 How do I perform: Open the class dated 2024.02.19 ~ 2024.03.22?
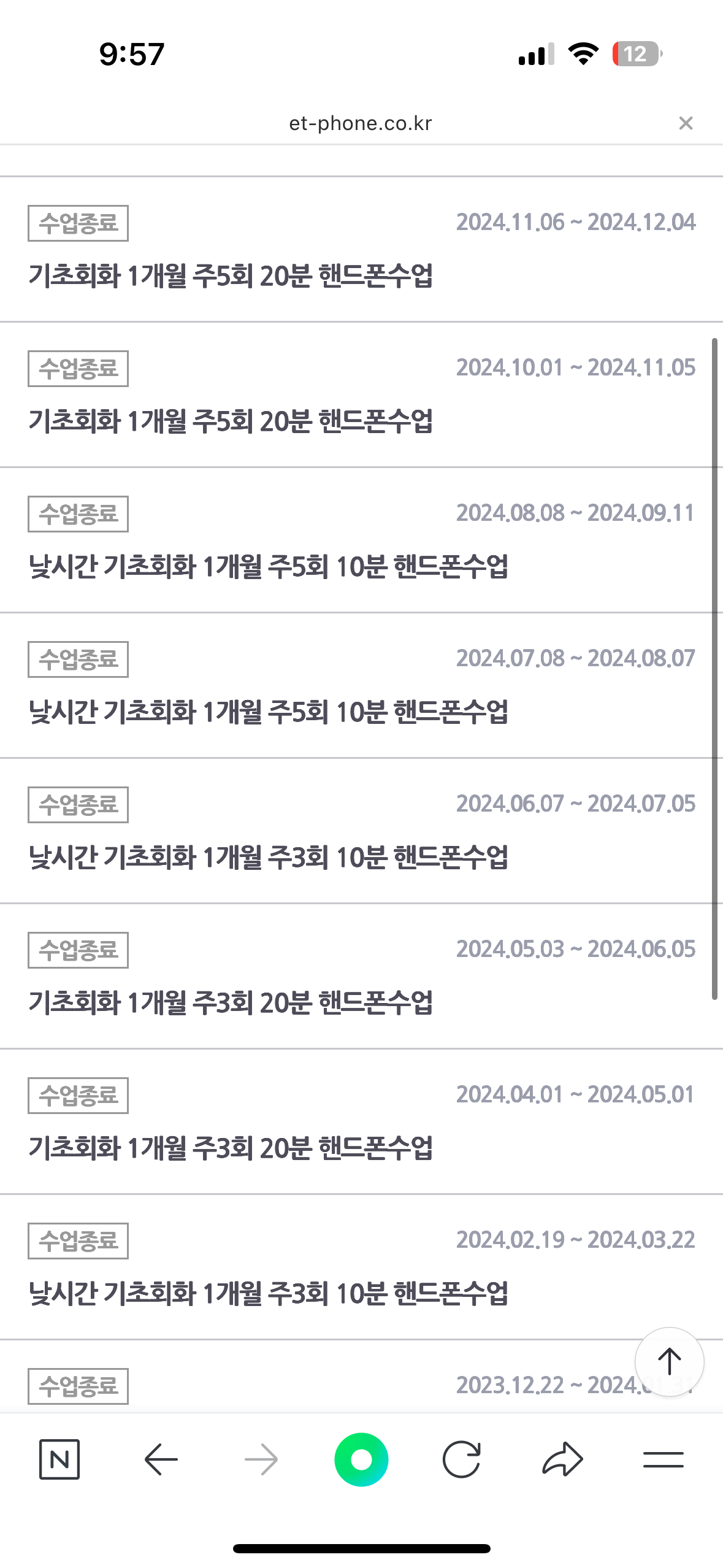268,1293
